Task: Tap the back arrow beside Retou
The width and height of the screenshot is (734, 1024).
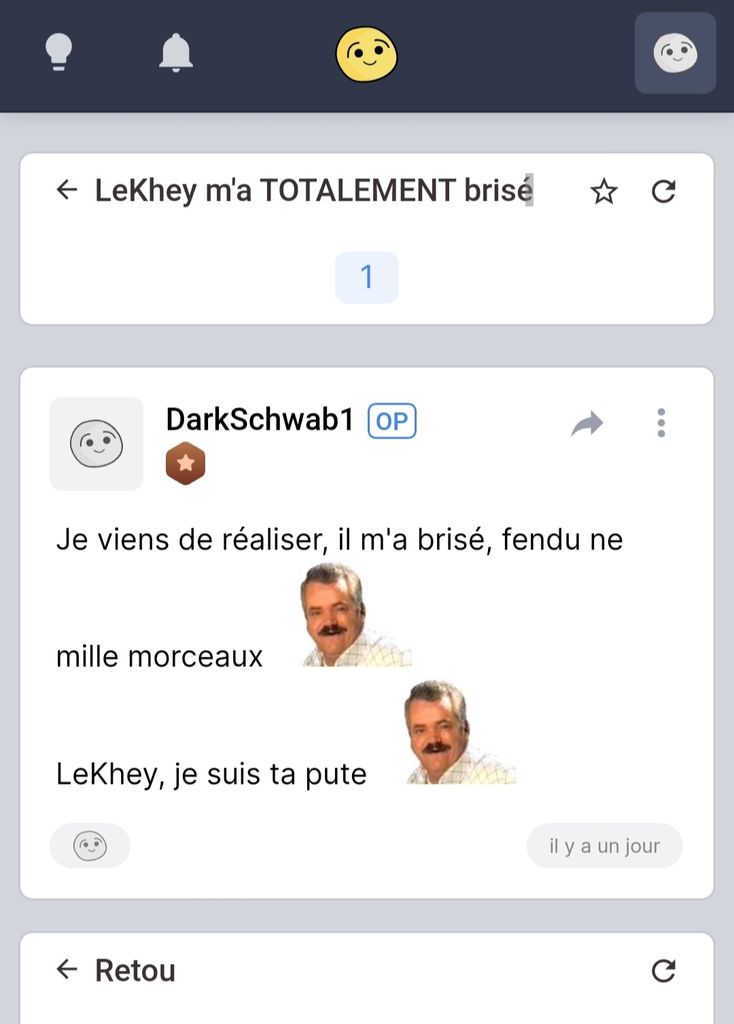Action: (x=67, y=969)
